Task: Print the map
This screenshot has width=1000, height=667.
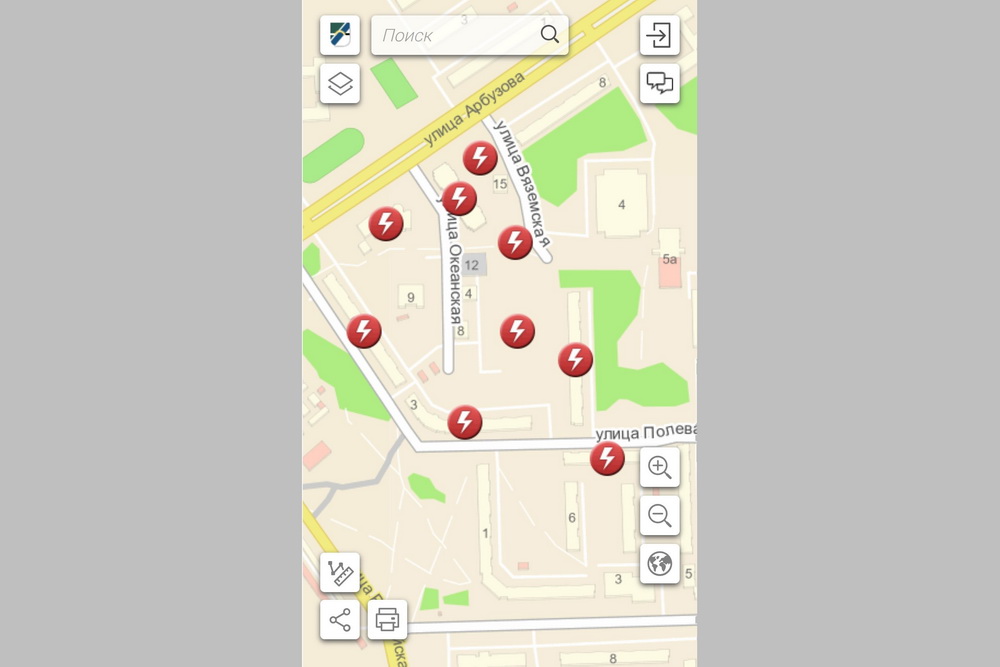Action: [388, 620]
